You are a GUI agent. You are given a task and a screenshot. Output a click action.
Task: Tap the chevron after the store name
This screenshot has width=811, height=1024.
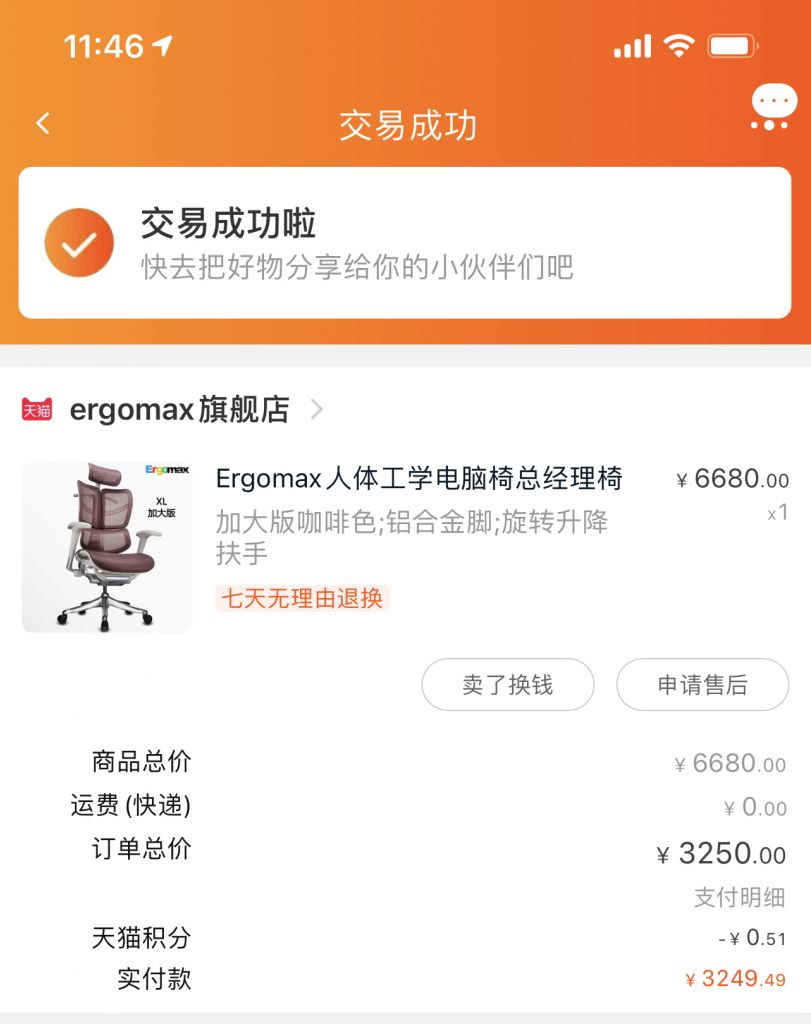click(318, 409)
